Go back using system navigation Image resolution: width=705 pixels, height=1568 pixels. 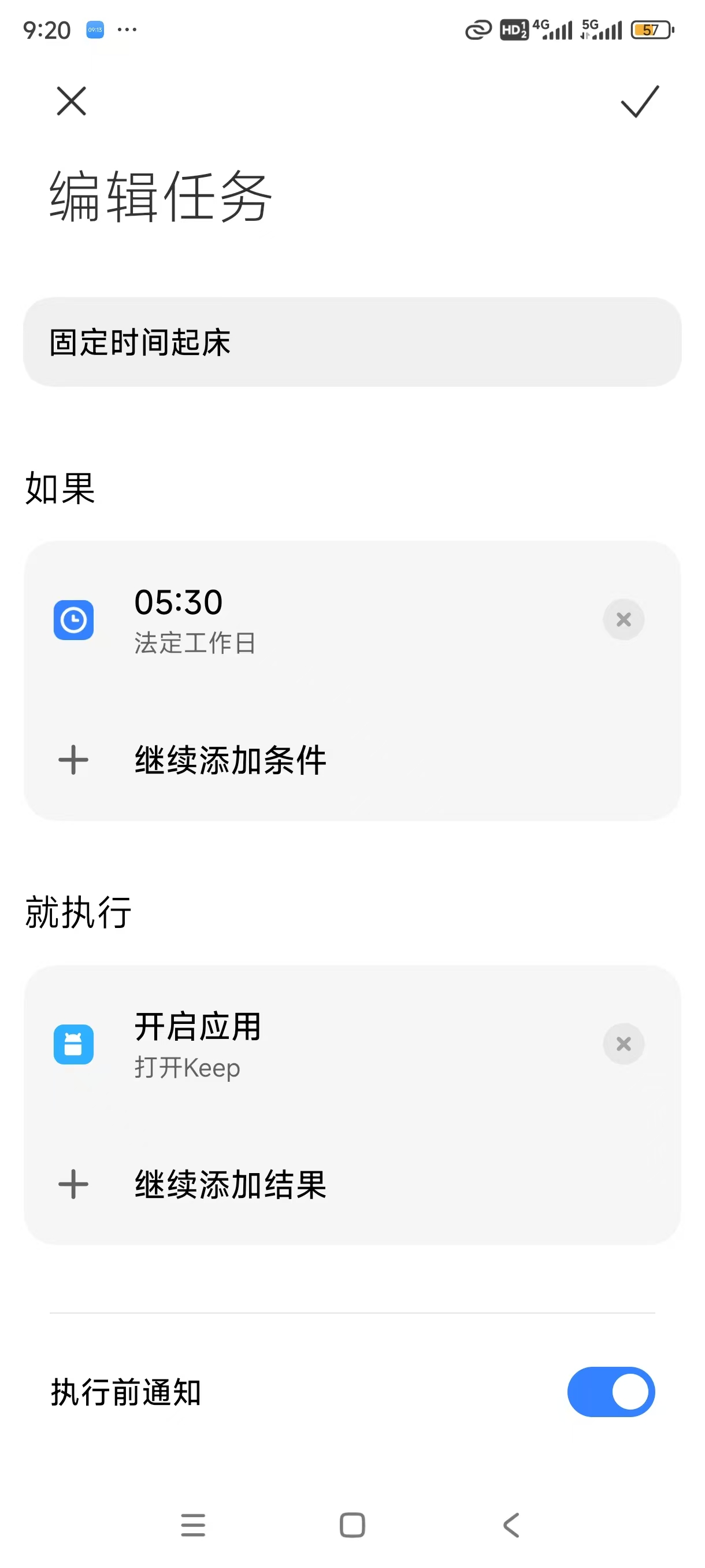tap(511, 1525)
